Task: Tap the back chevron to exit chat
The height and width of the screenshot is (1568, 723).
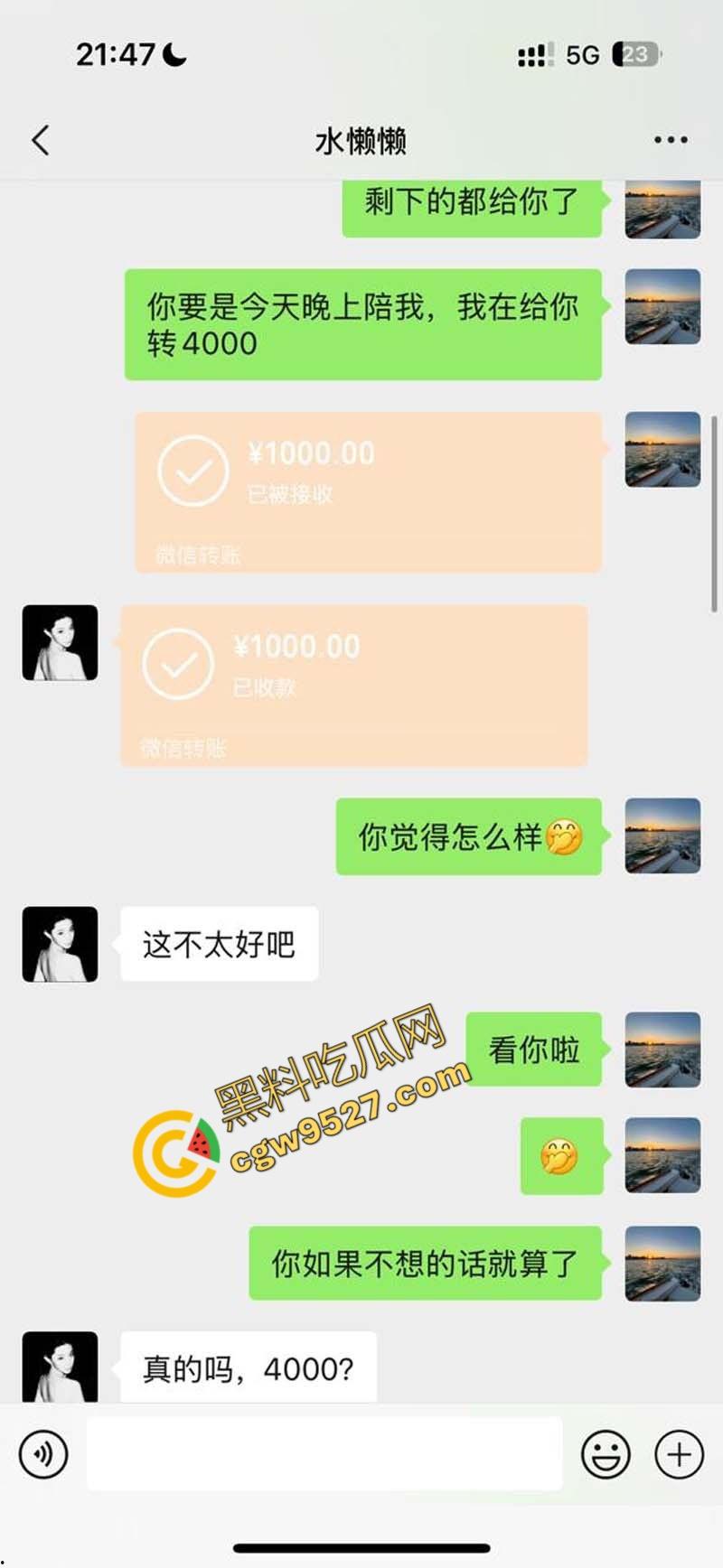Action: (x=38, y=141)
